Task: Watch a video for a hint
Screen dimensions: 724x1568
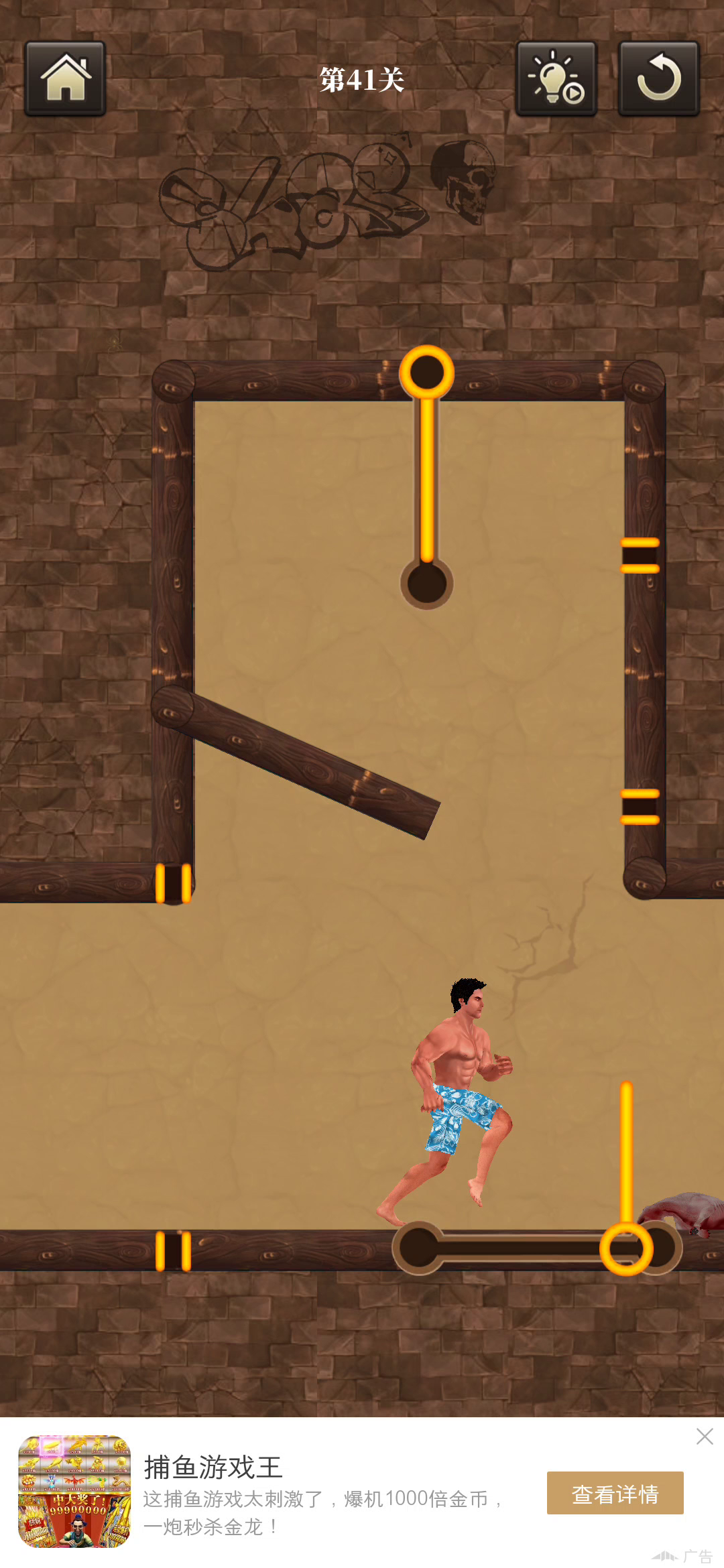Action: click(x=556, y=78)
